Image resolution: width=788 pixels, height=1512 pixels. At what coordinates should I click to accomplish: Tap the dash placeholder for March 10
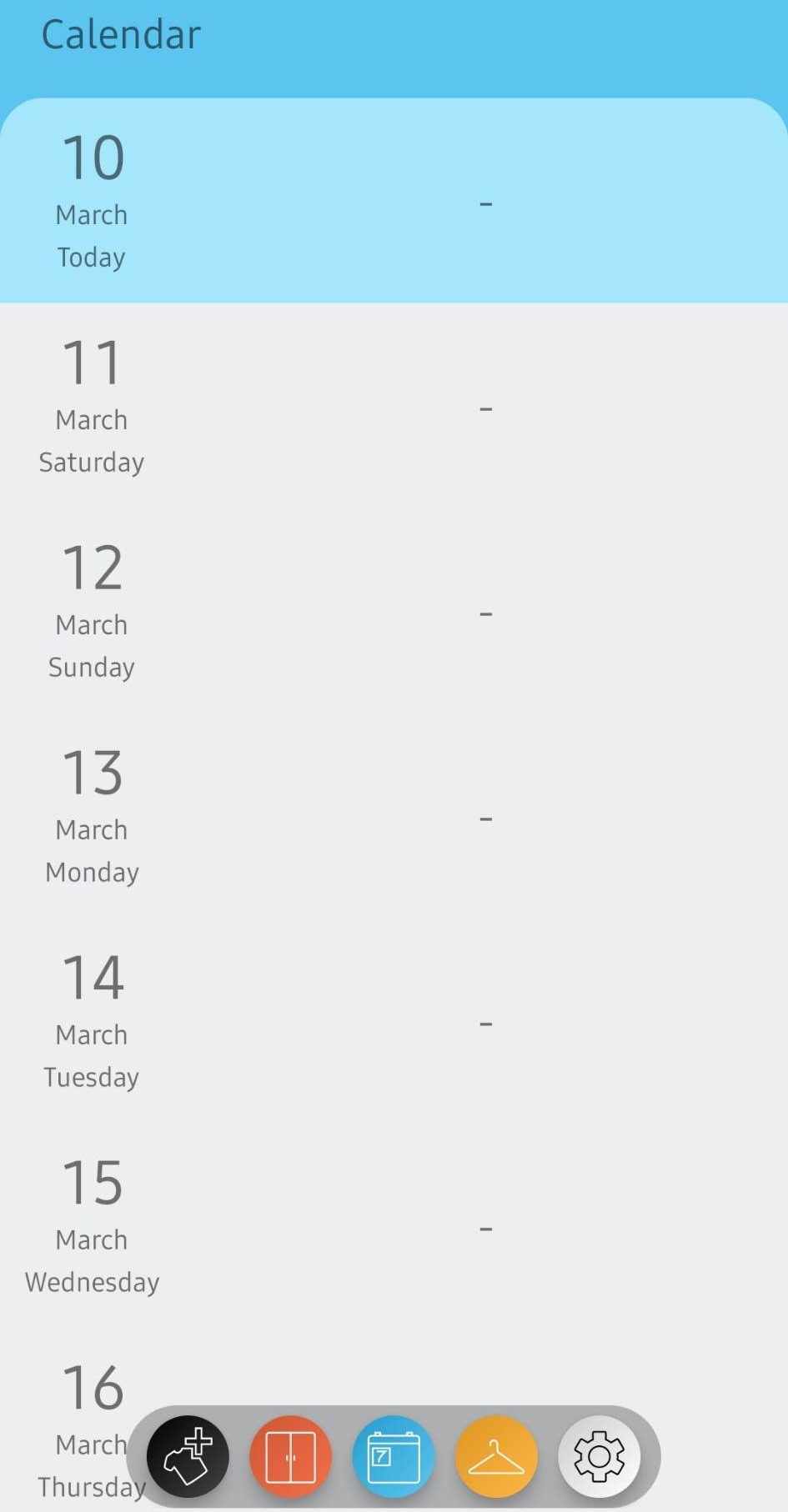click(x=484, y=205)
